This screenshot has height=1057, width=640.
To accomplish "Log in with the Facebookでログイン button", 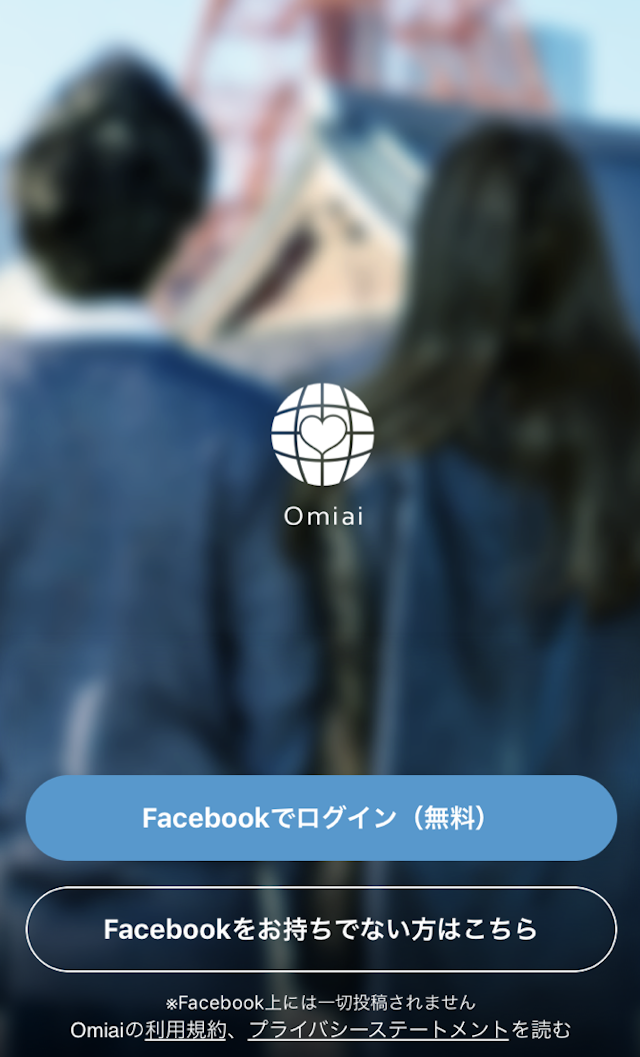I will click(x=320, y=818).
